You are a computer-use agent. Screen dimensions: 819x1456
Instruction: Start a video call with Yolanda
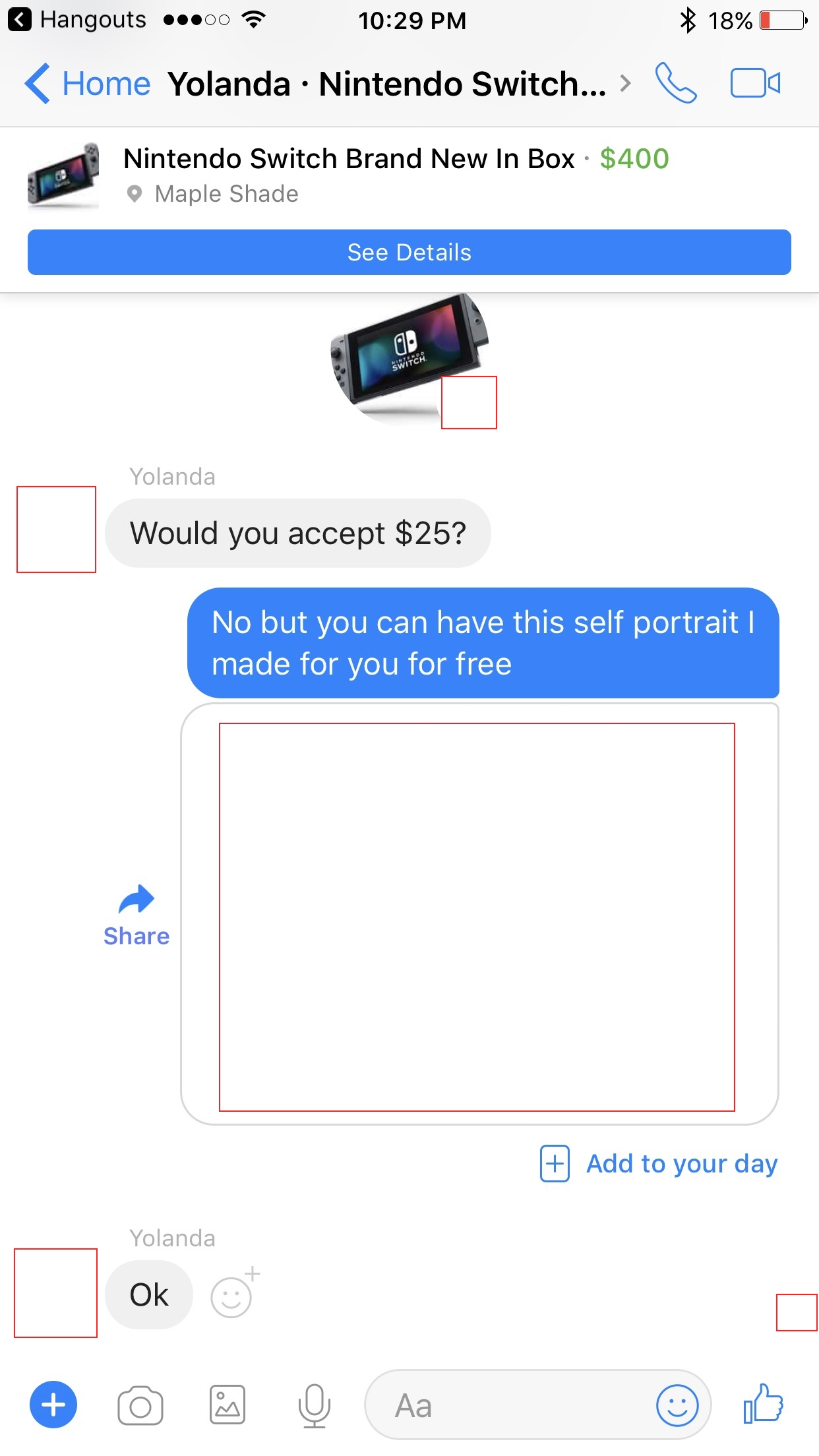click(x=755, y=83)
